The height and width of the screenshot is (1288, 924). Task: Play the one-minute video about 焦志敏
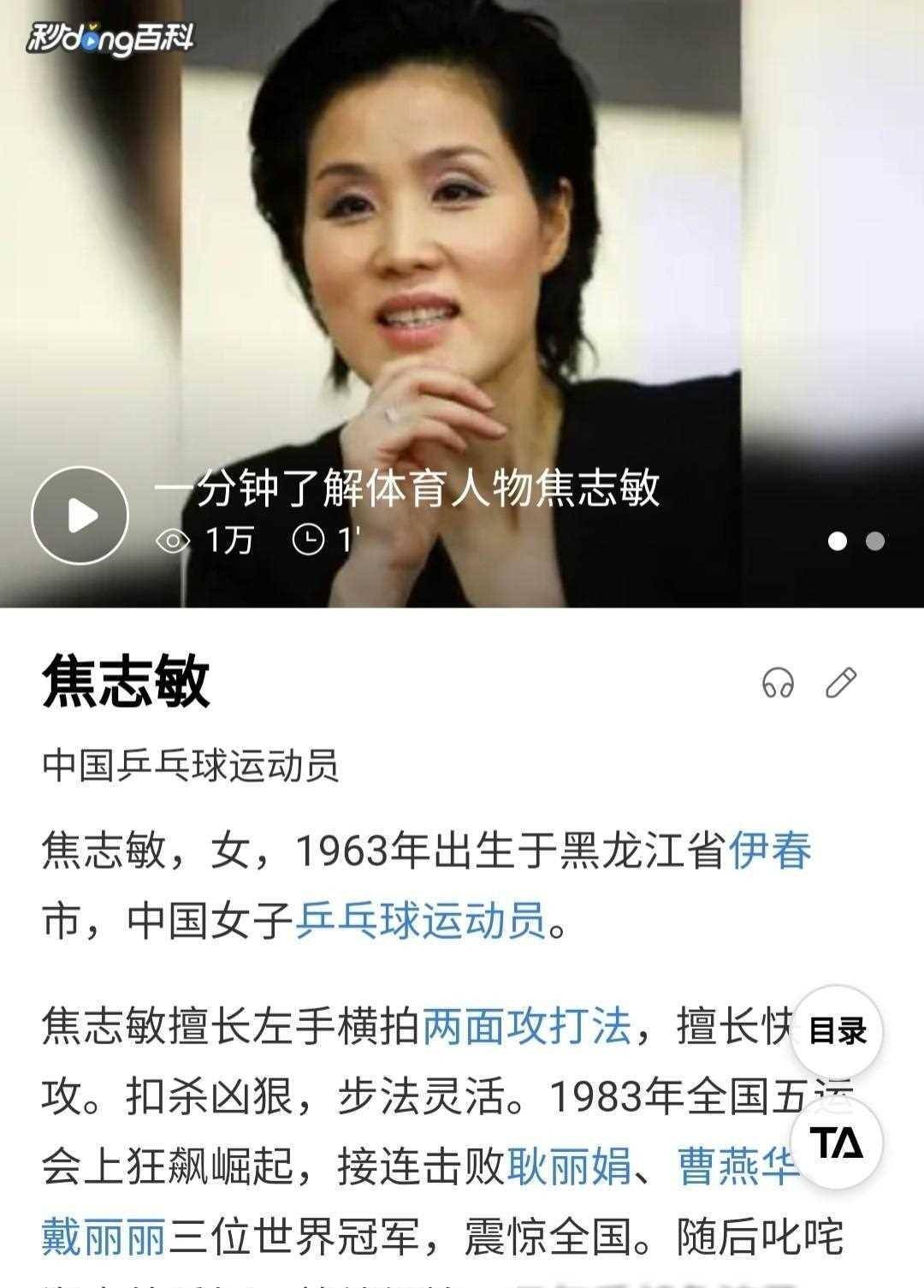[x=80, y=515]
